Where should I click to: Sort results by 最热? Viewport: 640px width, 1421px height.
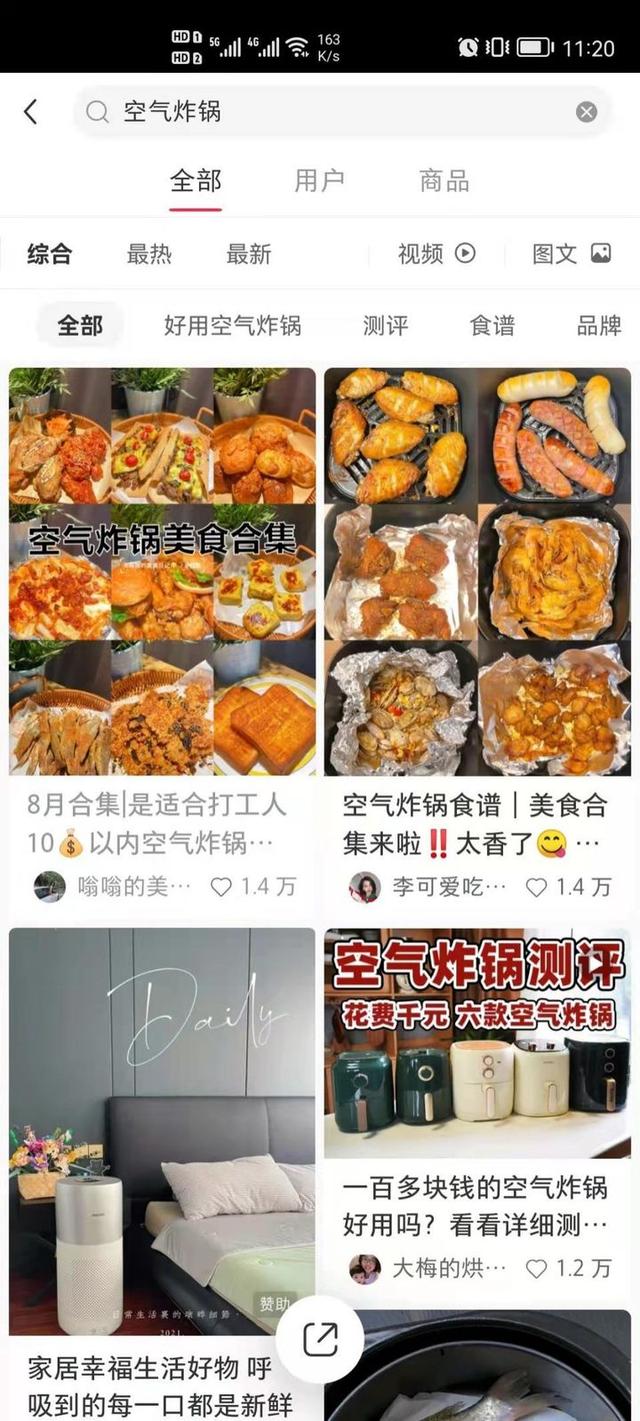point(149,254)
